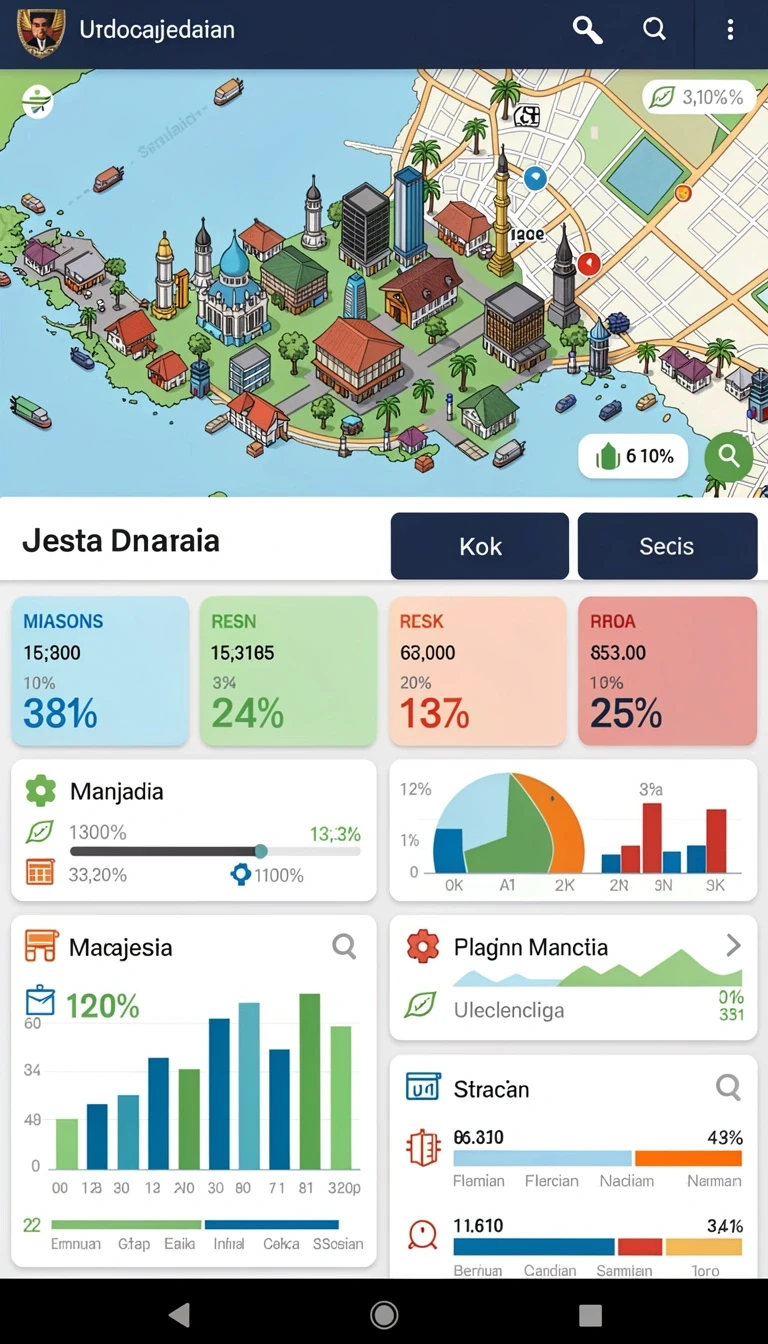The height and width of the screenshot is (1344, 768).
Task: Select the Secis button
Action: click(x=667, y=546)
